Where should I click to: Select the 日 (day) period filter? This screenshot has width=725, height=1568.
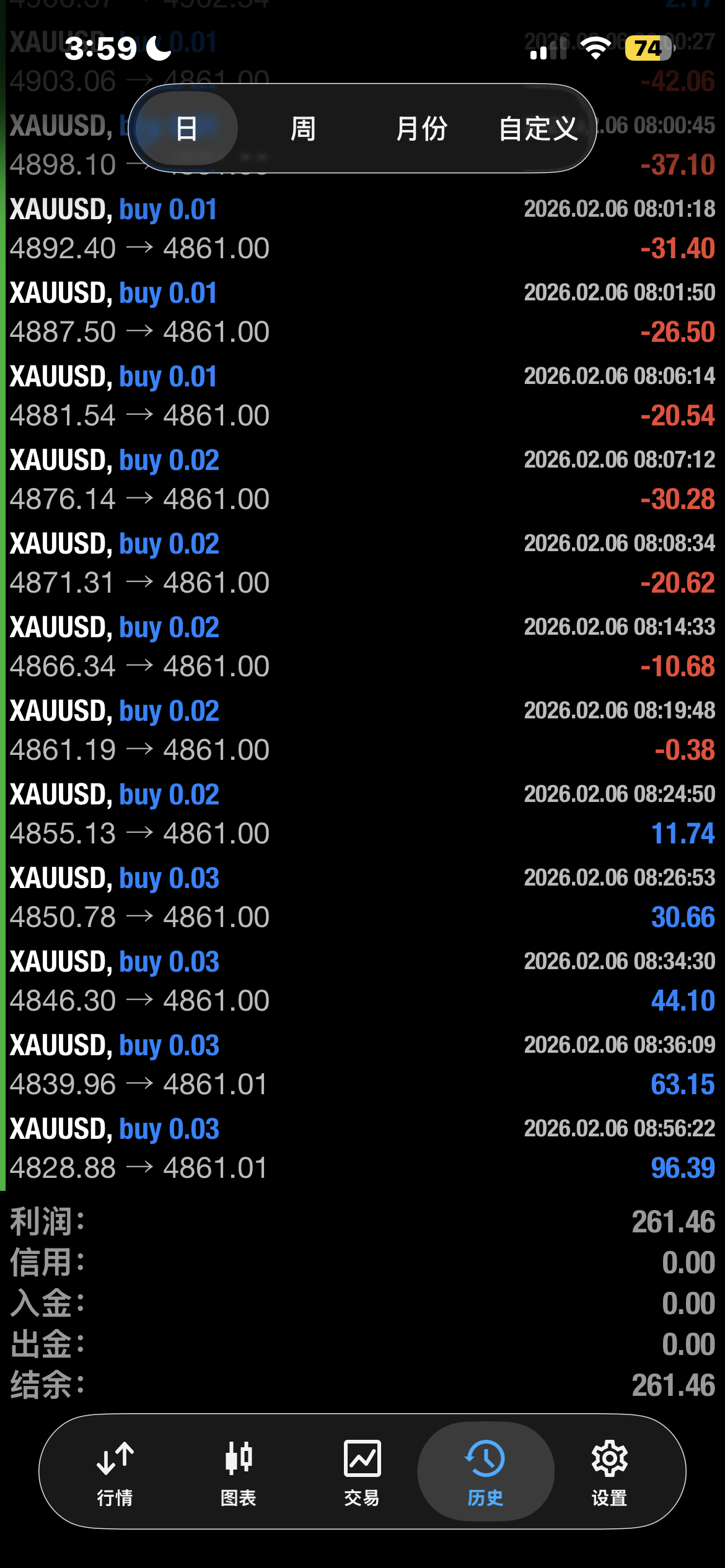(187, 128)
